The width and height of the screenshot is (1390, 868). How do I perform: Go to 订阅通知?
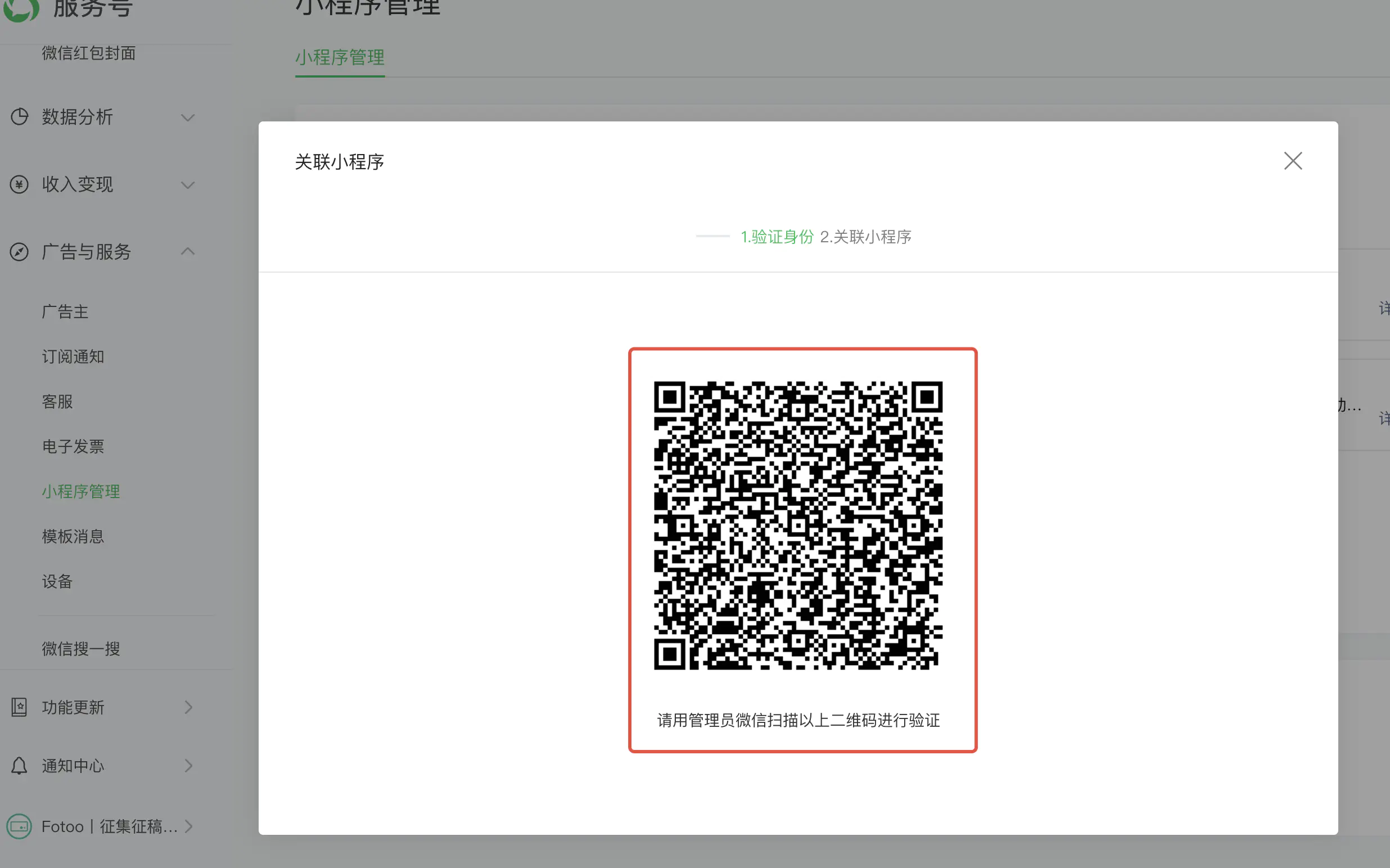pos(73,356)
